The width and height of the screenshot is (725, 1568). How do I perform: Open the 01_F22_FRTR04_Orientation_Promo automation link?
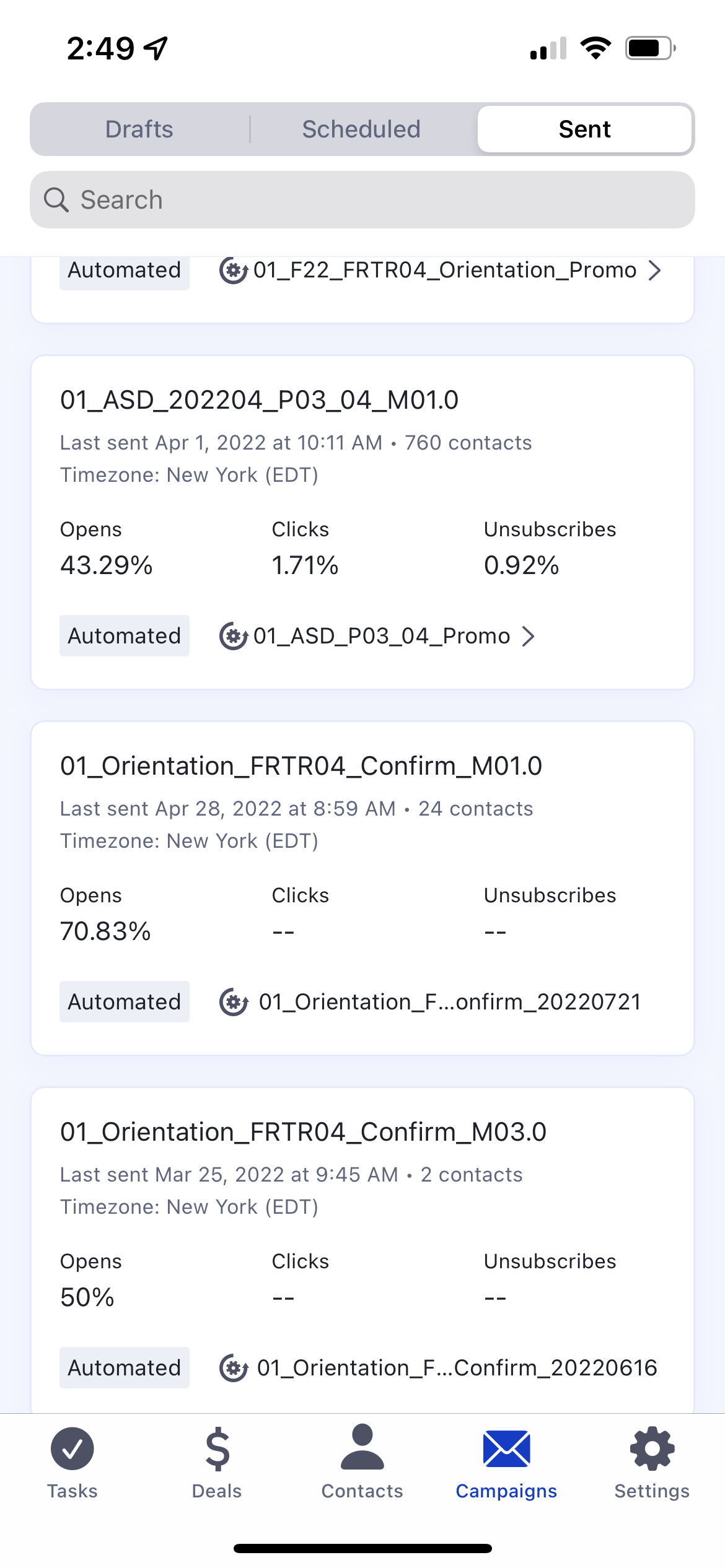(x=441, y=270)
